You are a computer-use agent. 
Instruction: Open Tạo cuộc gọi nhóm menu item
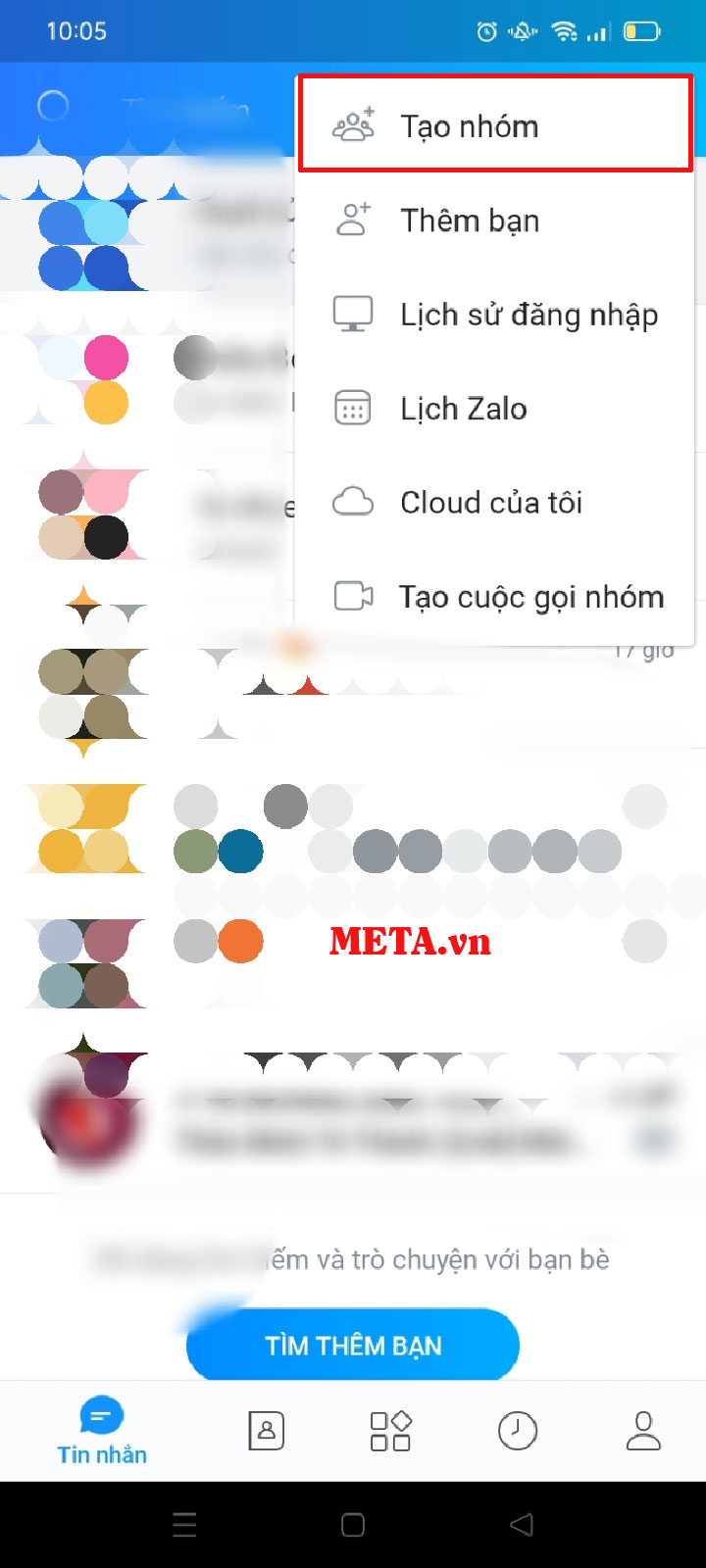(x=531, y=596)
